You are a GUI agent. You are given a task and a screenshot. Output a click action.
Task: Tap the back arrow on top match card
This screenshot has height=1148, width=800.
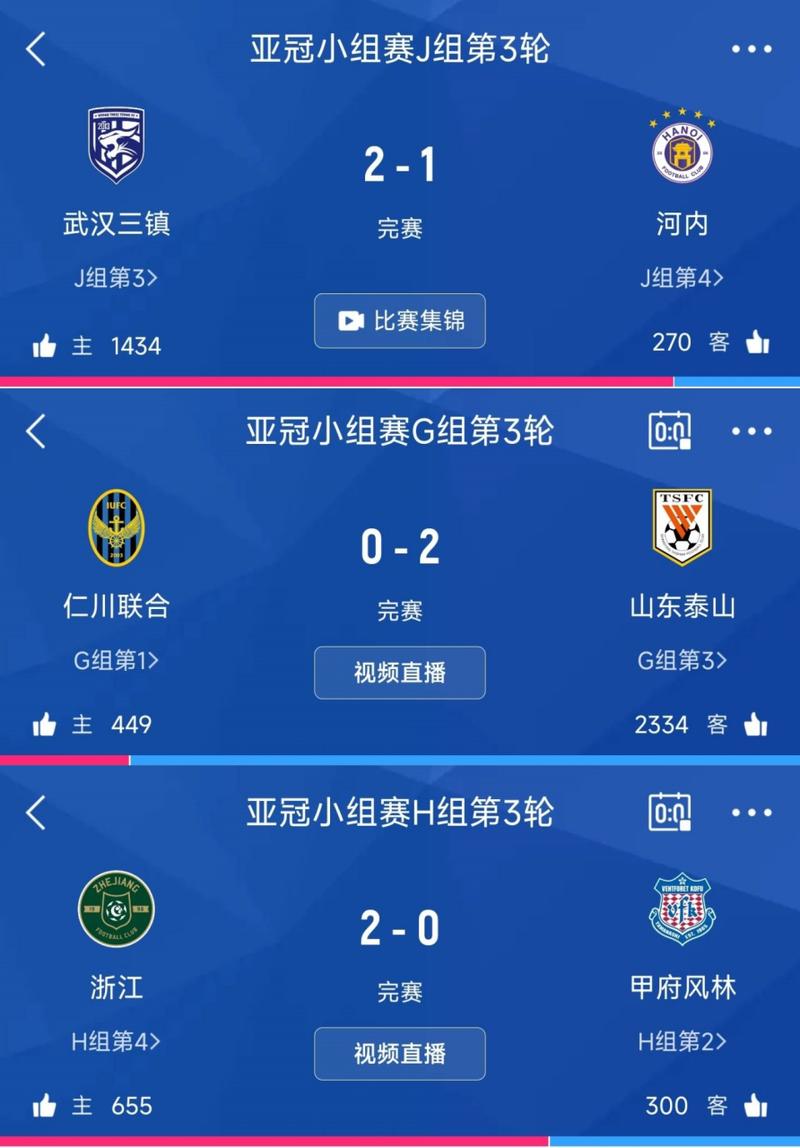point(34,49)
